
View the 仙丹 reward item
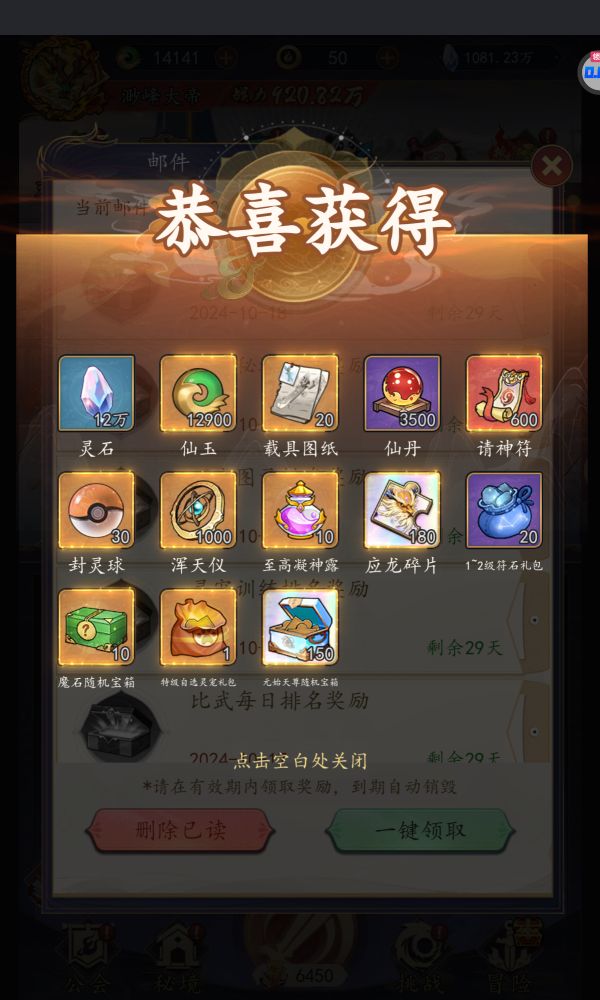point(402,394)
